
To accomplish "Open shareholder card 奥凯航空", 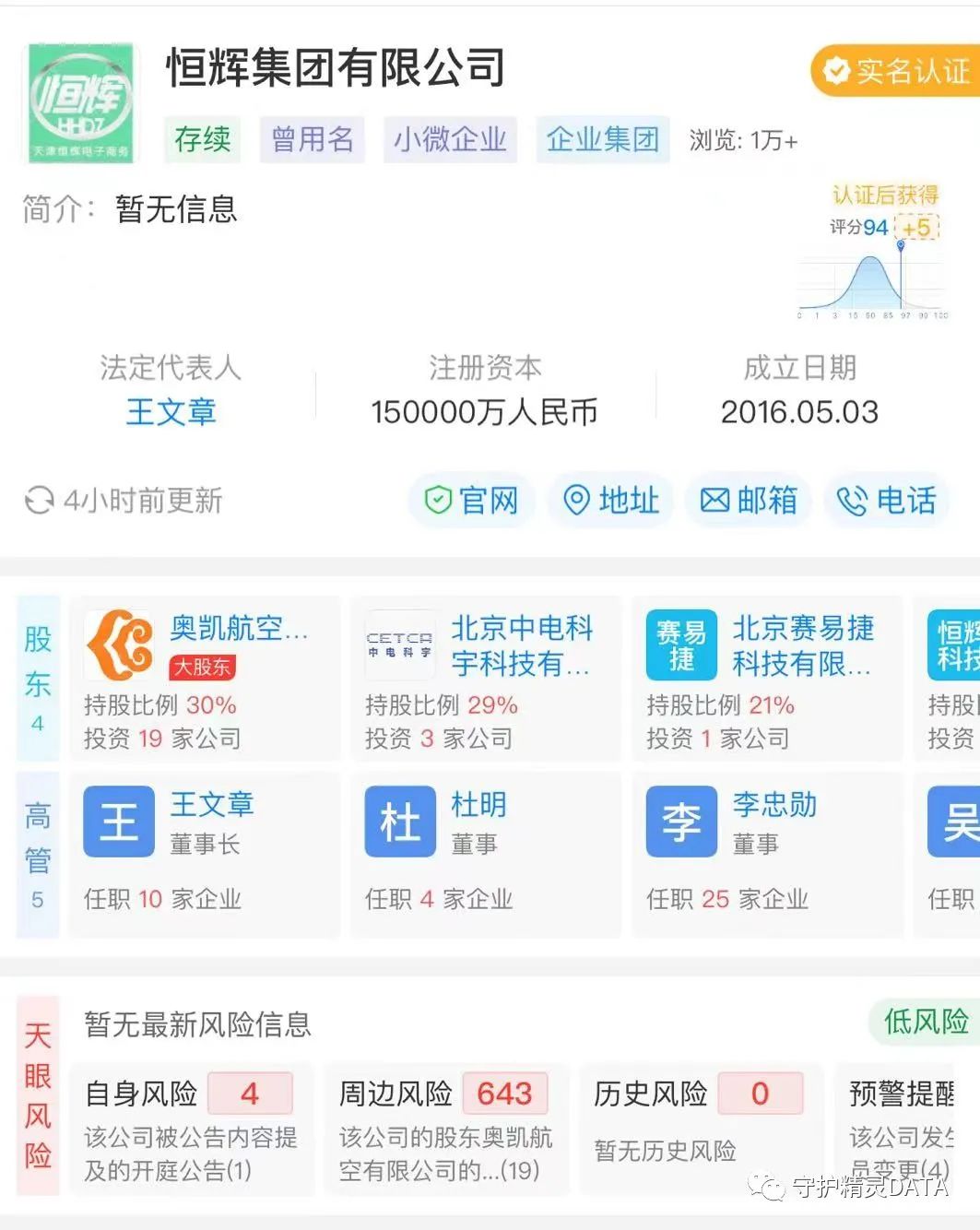I will [204, 679].
